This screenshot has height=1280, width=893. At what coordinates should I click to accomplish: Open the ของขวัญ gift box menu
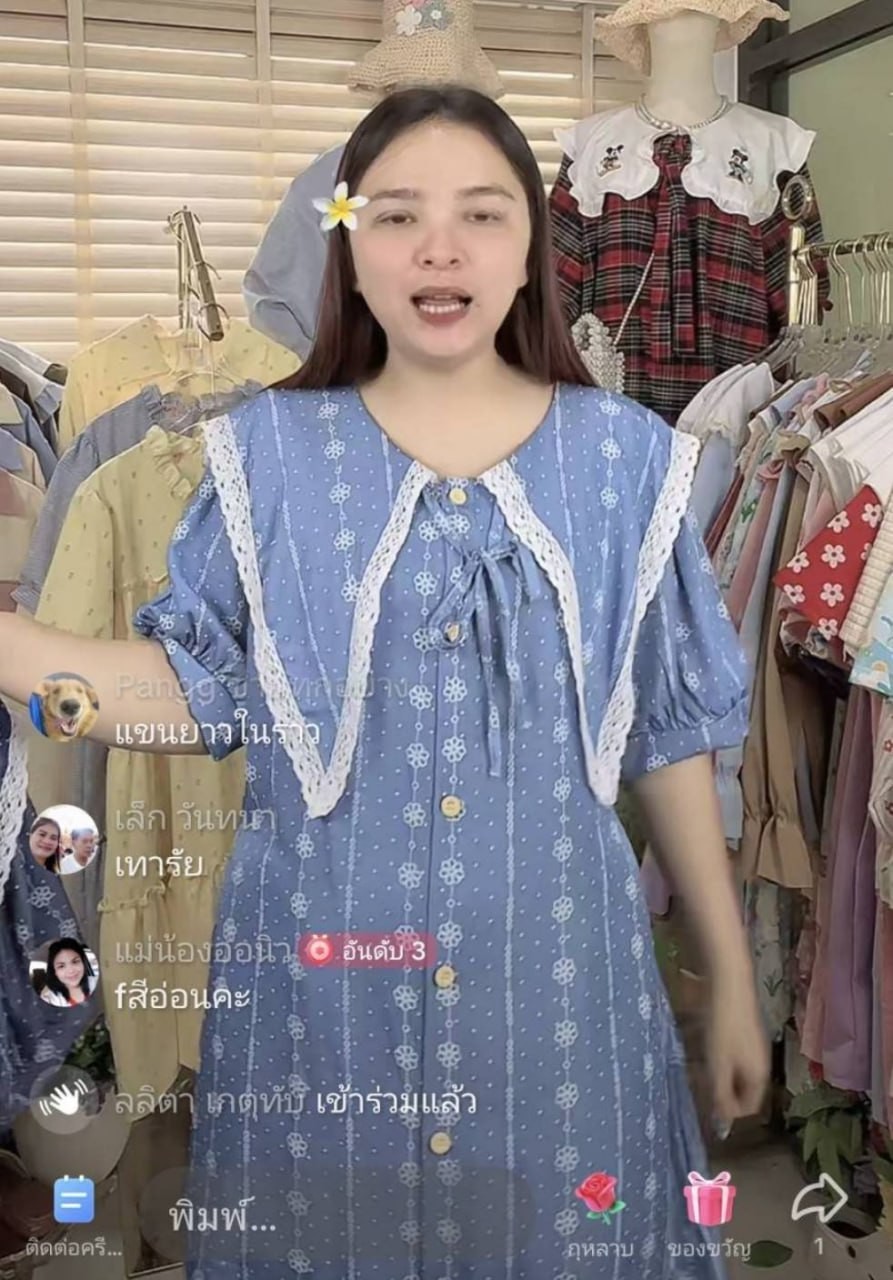click(x=709, y=1208)
